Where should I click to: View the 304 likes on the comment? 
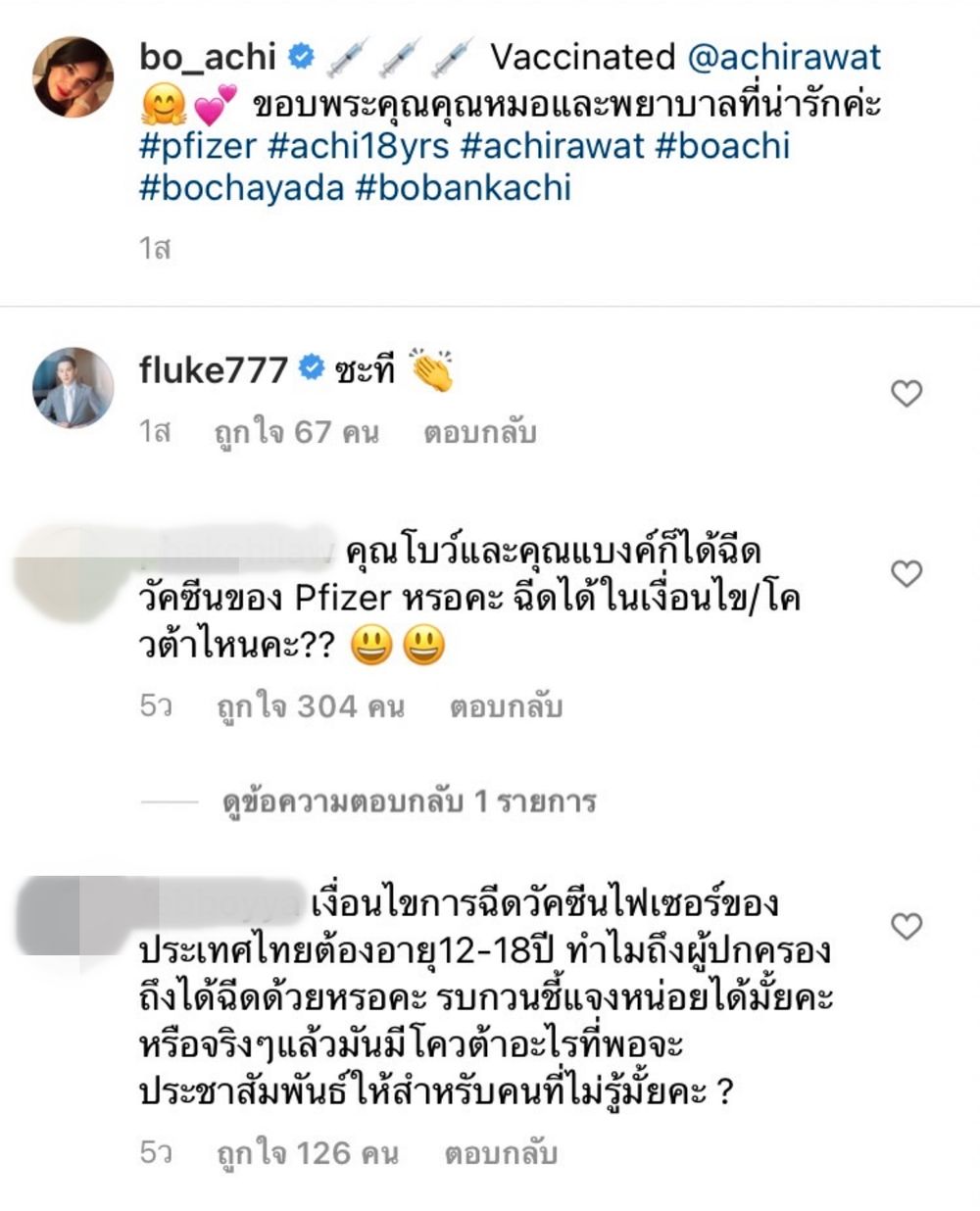tap(310, 706)
